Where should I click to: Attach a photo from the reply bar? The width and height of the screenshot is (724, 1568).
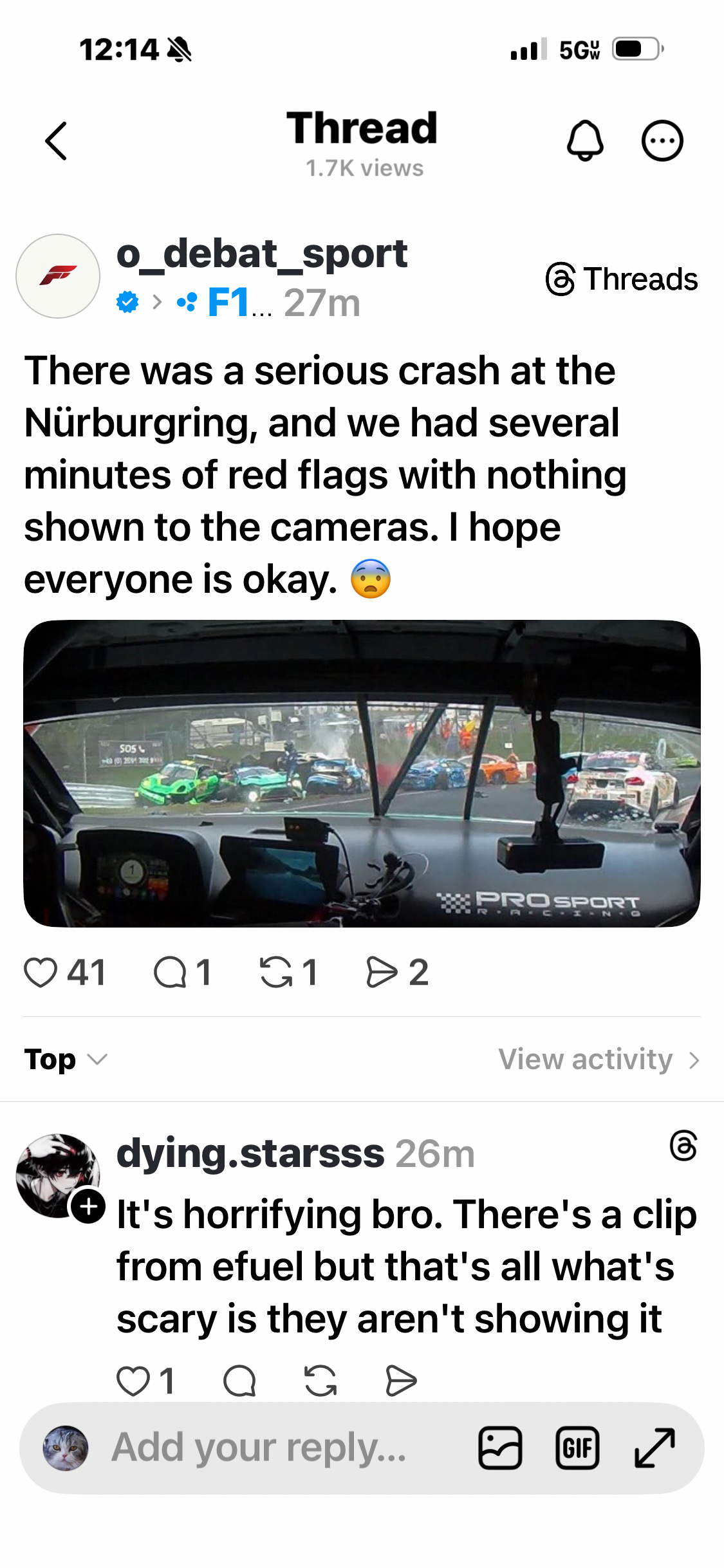pos(500,1447)
